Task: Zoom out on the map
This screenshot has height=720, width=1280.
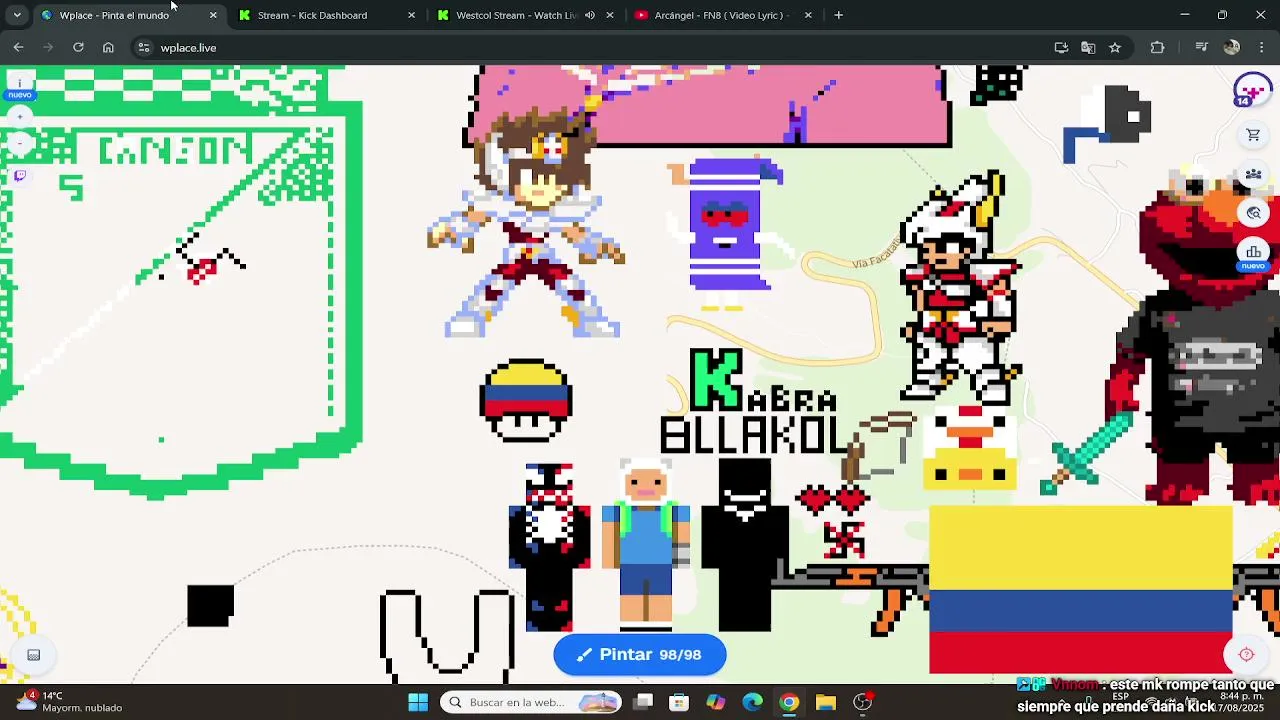Action: (x=19, y=142)
